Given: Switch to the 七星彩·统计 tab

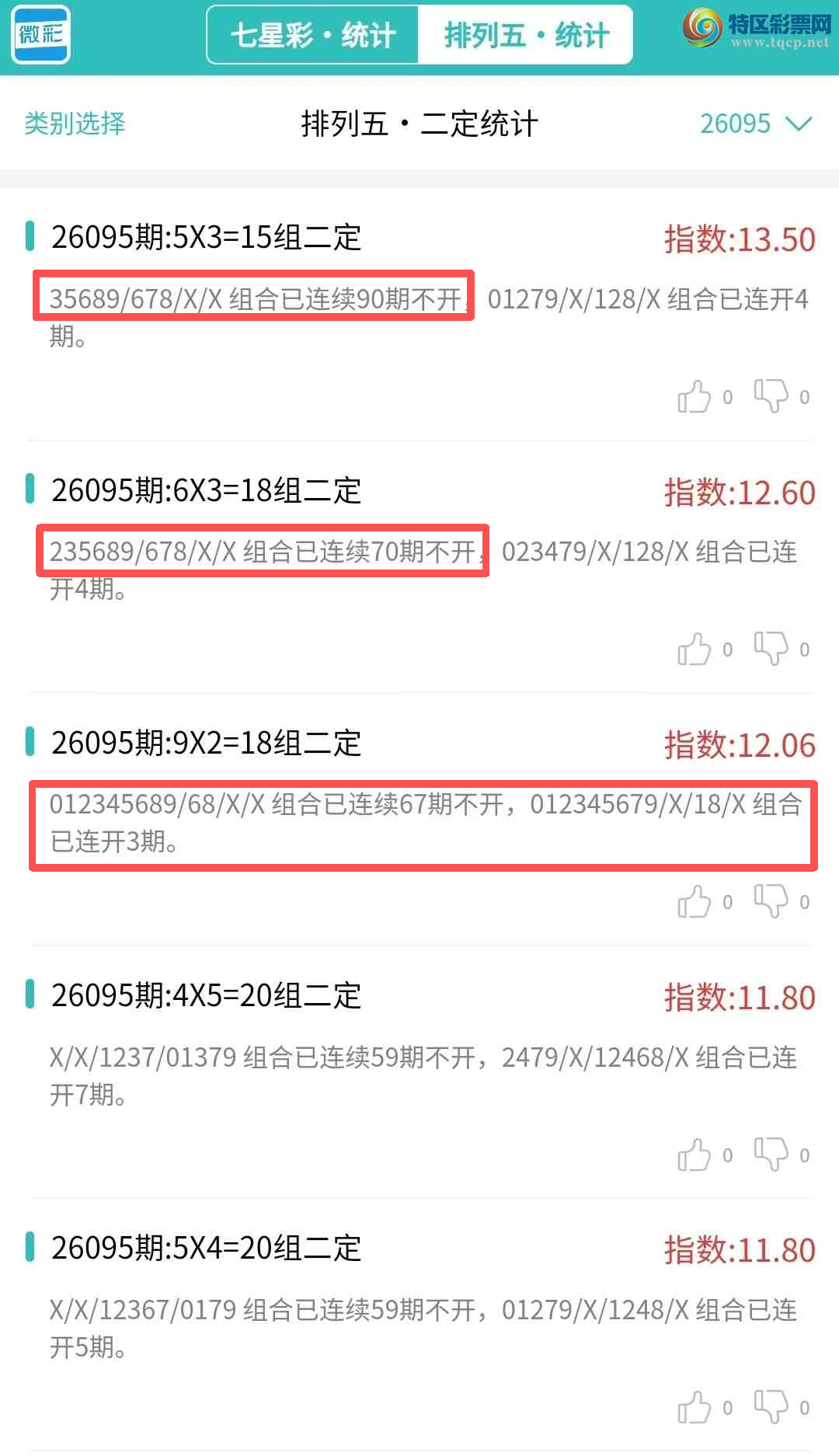Looking at the screenshot, I should coord(313,34).
